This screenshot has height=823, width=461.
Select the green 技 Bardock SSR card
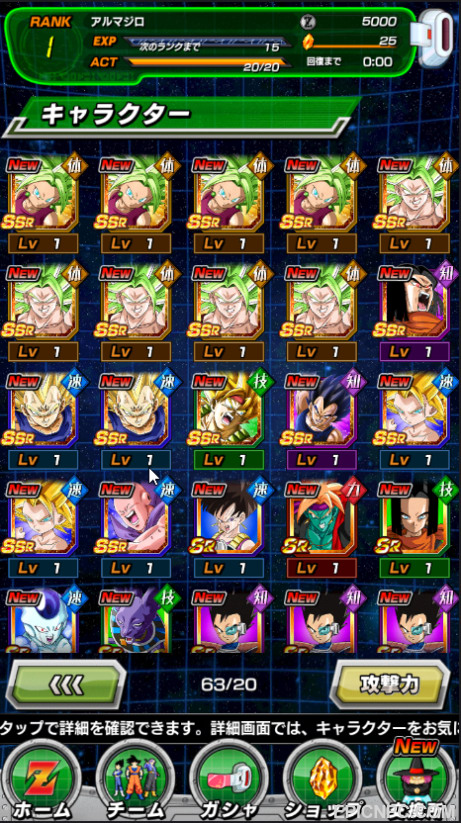tap(228, 409)
